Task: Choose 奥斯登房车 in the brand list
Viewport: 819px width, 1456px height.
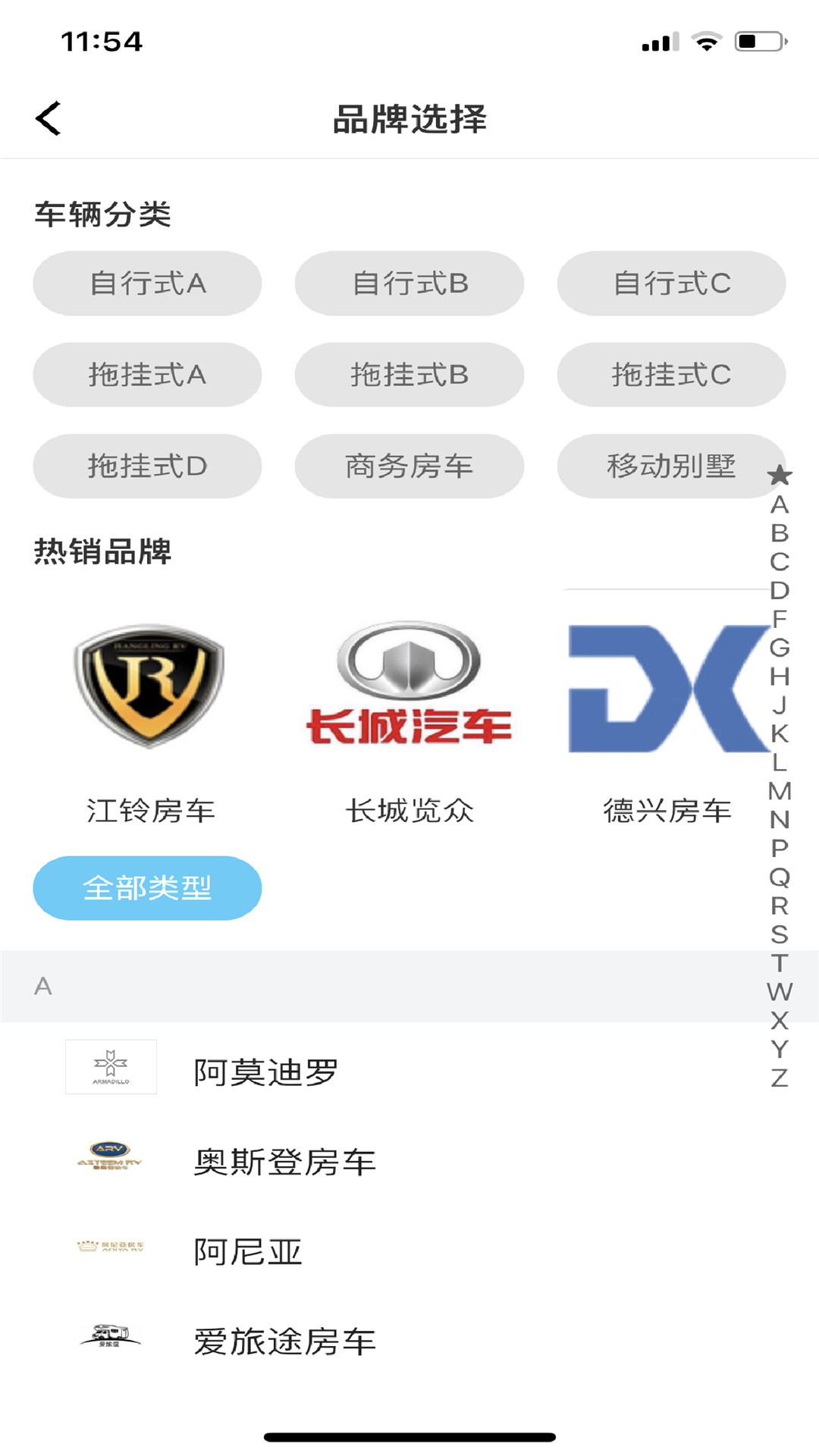Action: pyautogui.click(x=409, y=1162)
